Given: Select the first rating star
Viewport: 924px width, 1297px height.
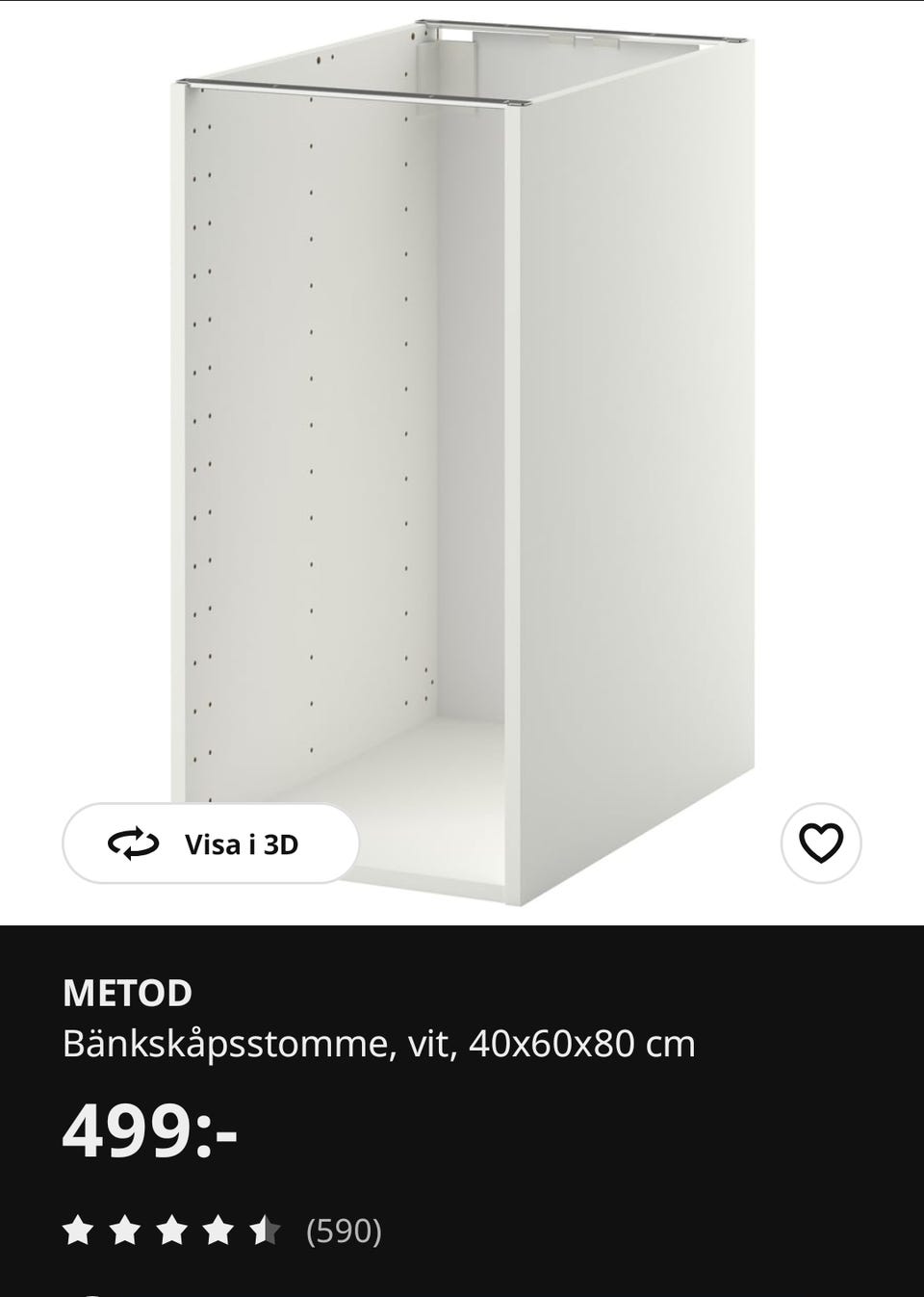Looking at the screenshot, I should [x=79, y=1231].
